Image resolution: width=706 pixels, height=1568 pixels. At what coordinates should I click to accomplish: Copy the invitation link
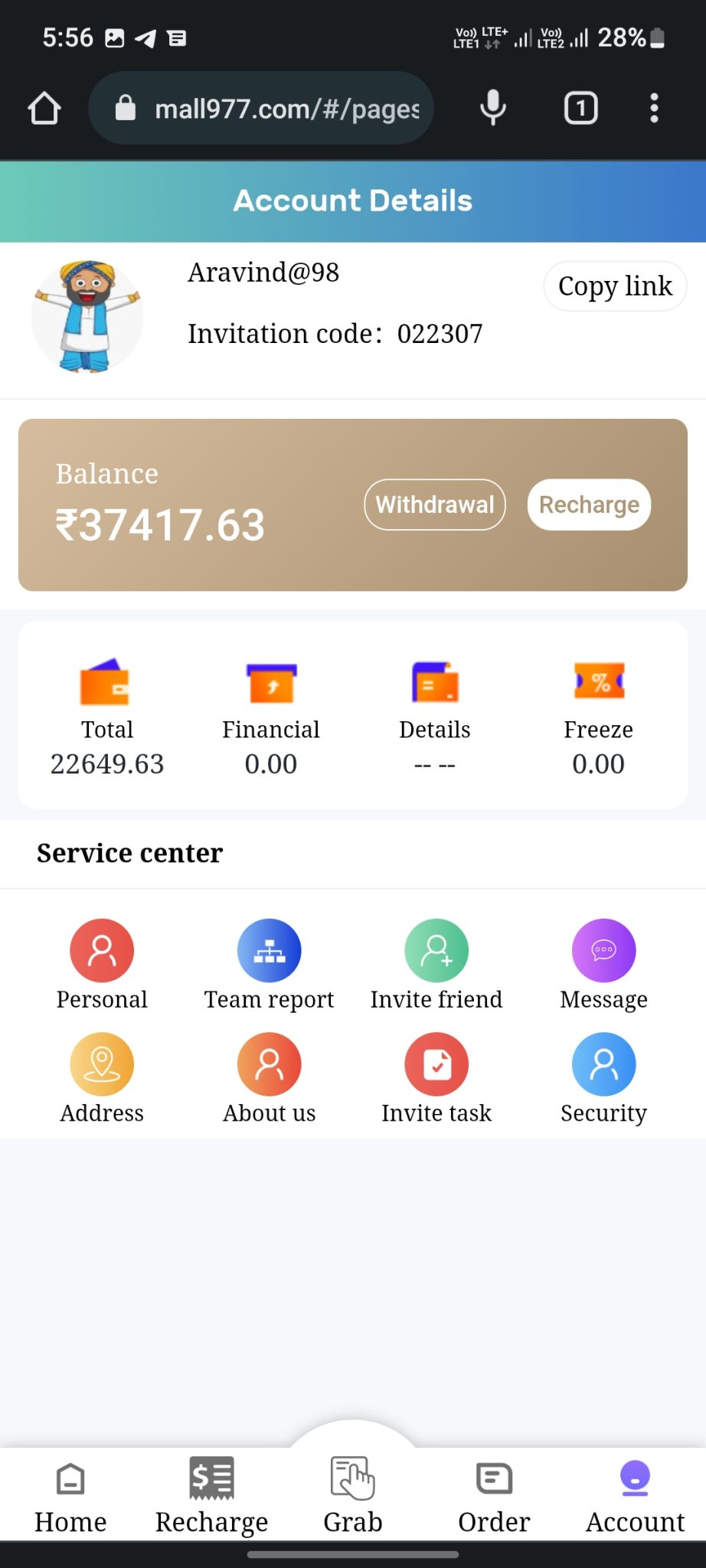[615, 286]
